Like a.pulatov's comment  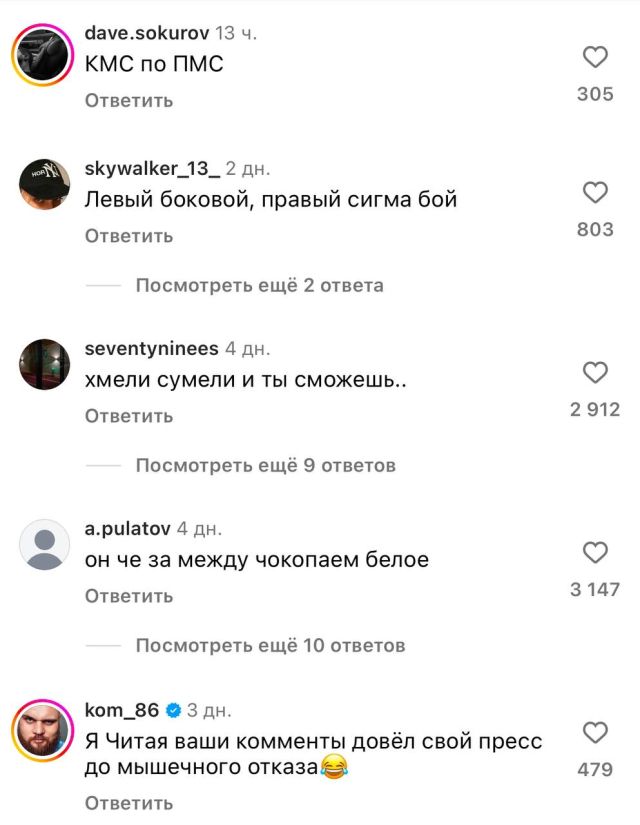595,552
